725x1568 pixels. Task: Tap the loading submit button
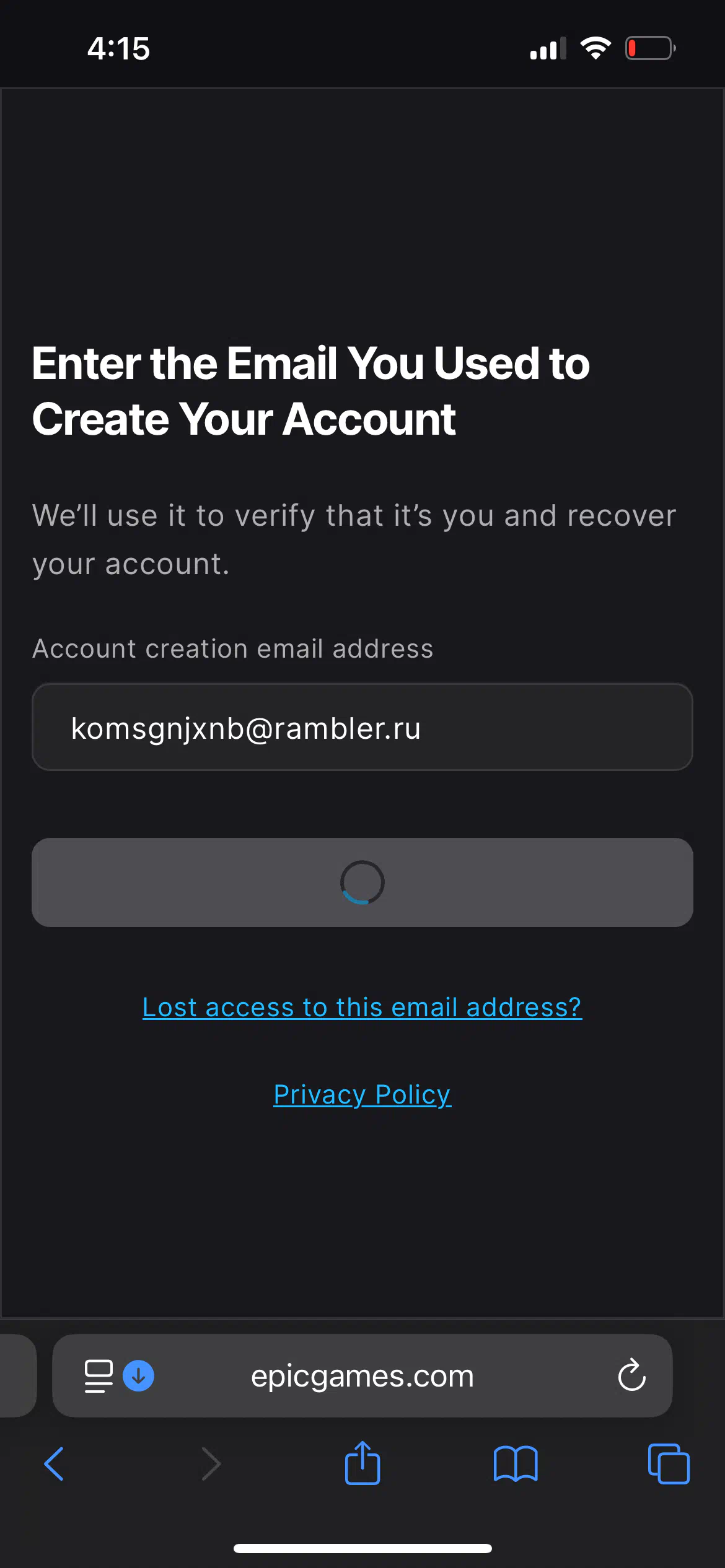[x=362, y=882]
